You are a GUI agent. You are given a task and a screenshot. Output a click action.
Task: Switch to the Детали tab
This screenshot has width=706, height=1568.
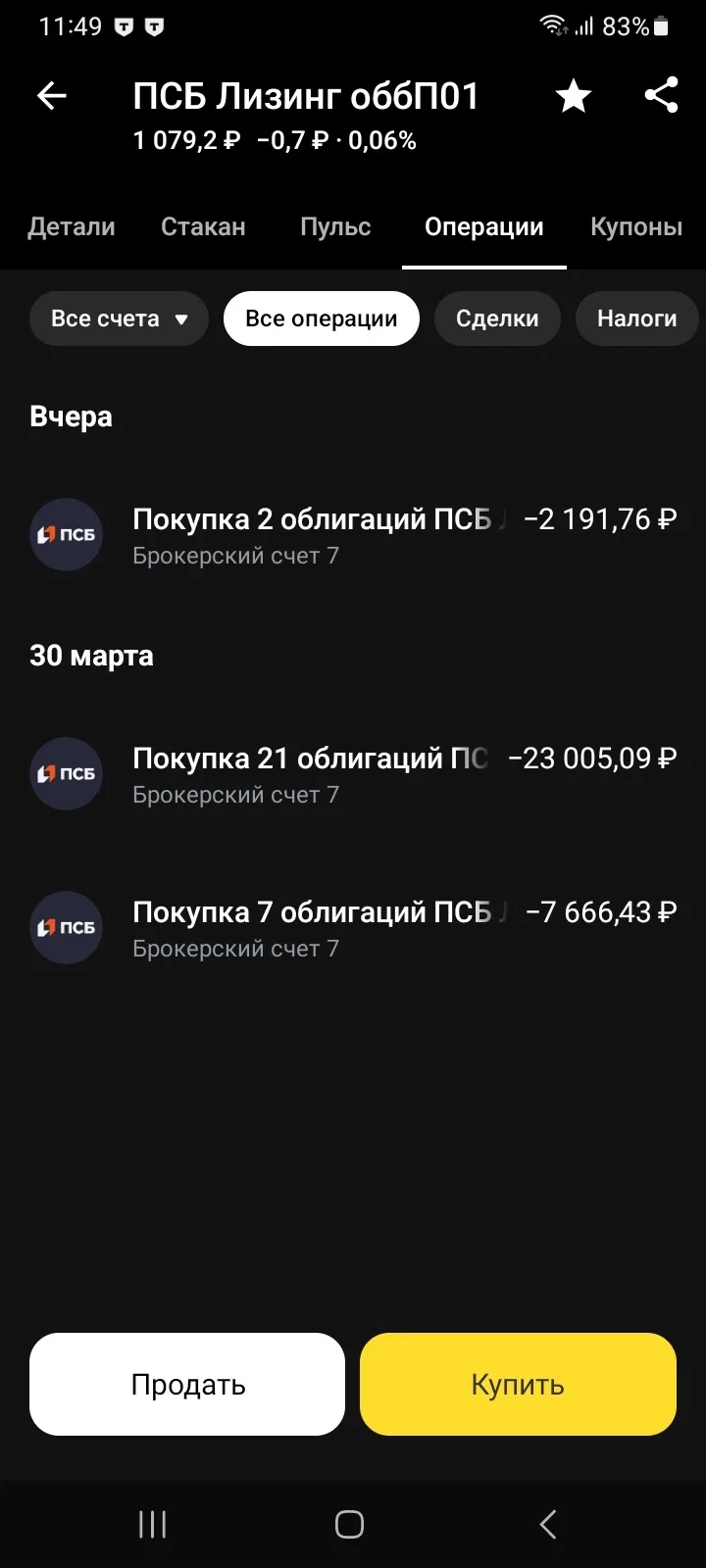pos(72,227)
